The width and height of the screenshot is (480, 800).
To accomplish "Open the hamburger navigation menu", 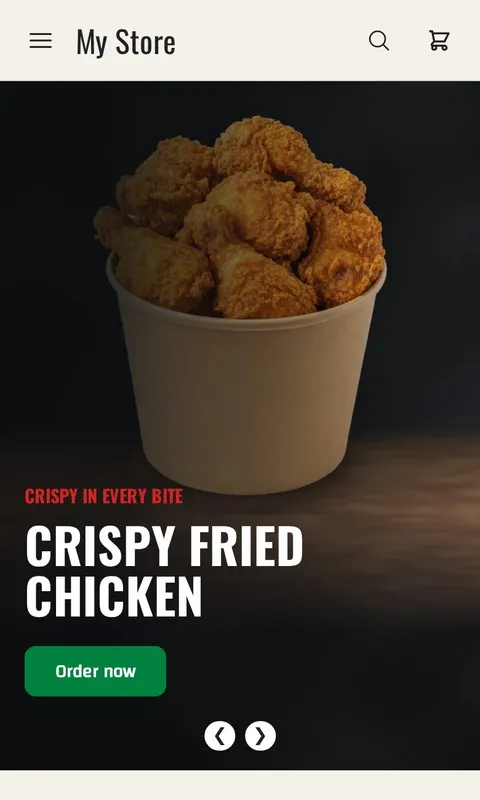I will (40, 41).
